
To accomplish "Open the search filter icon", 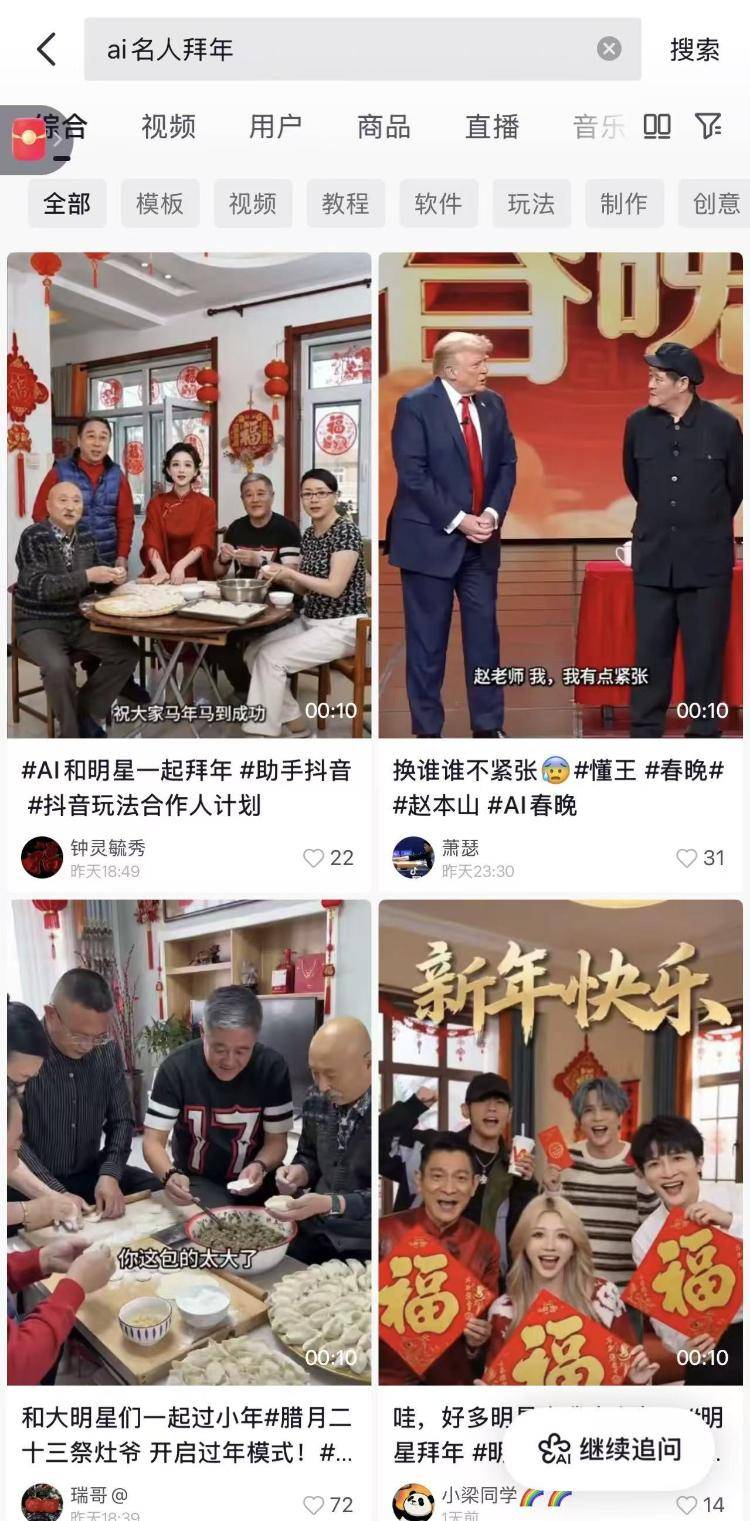I will pyautogui.click(x=708, y=126).
